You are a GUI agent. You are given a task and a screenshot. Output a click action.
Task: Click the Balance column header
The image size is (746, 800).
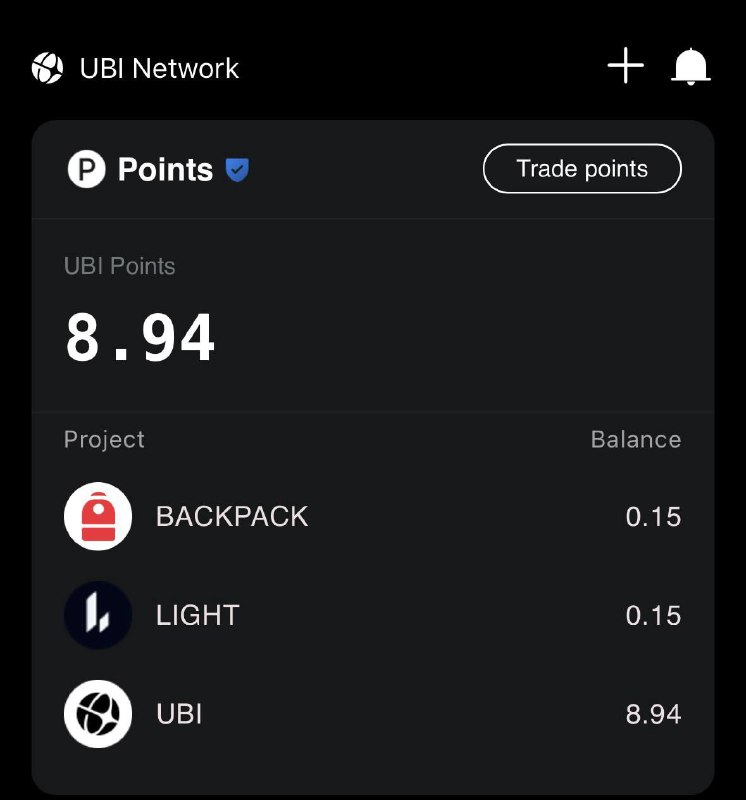click(635, 439)
